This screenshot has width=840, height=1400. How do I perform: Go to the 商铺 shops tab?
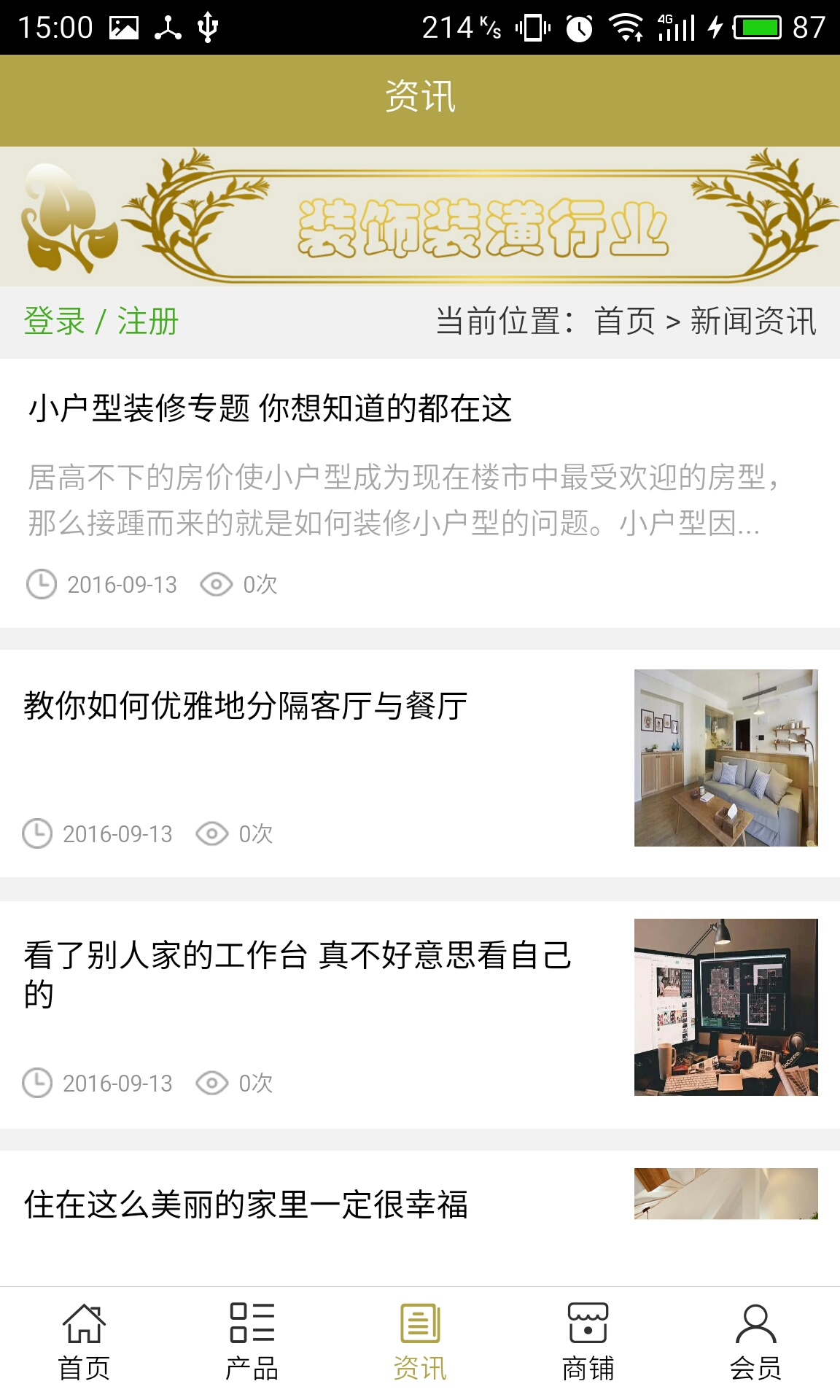588,1343
